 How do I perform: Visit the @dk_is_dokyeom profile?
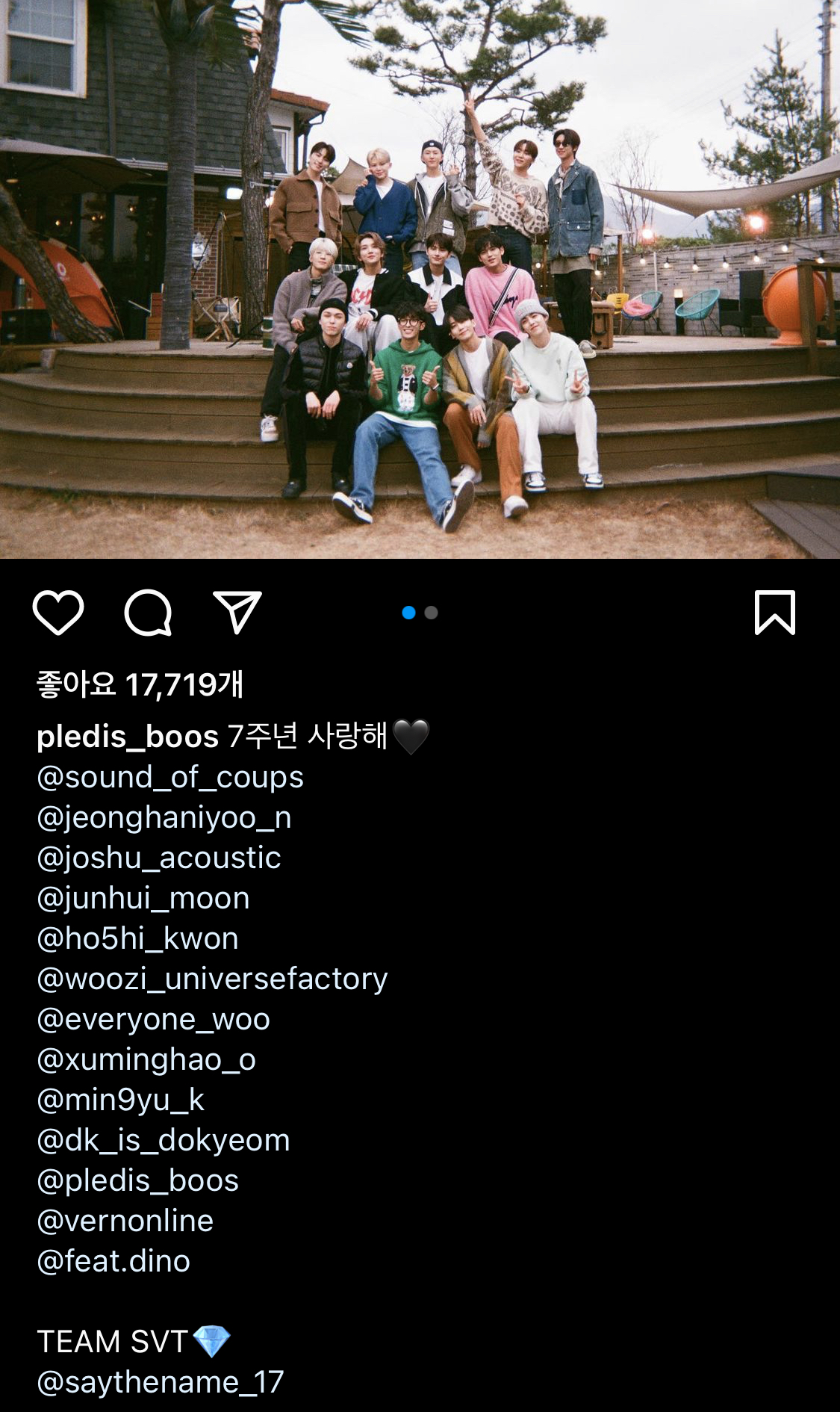164,1140
